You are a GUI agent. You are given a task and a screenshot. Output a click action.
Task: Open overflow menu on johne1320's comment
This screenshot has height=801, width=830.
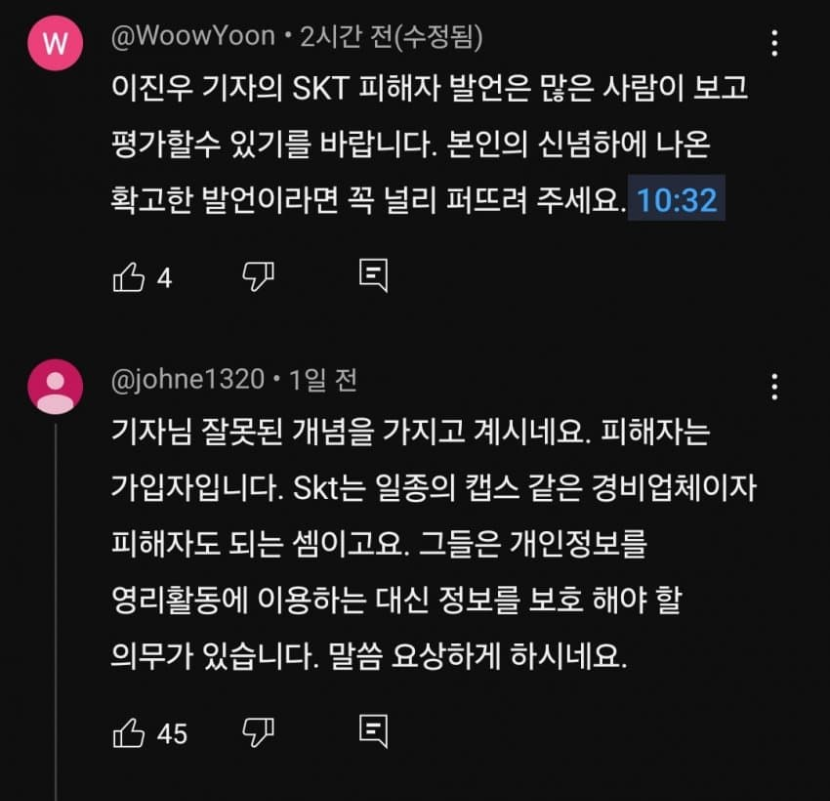[x=775, y=388]
